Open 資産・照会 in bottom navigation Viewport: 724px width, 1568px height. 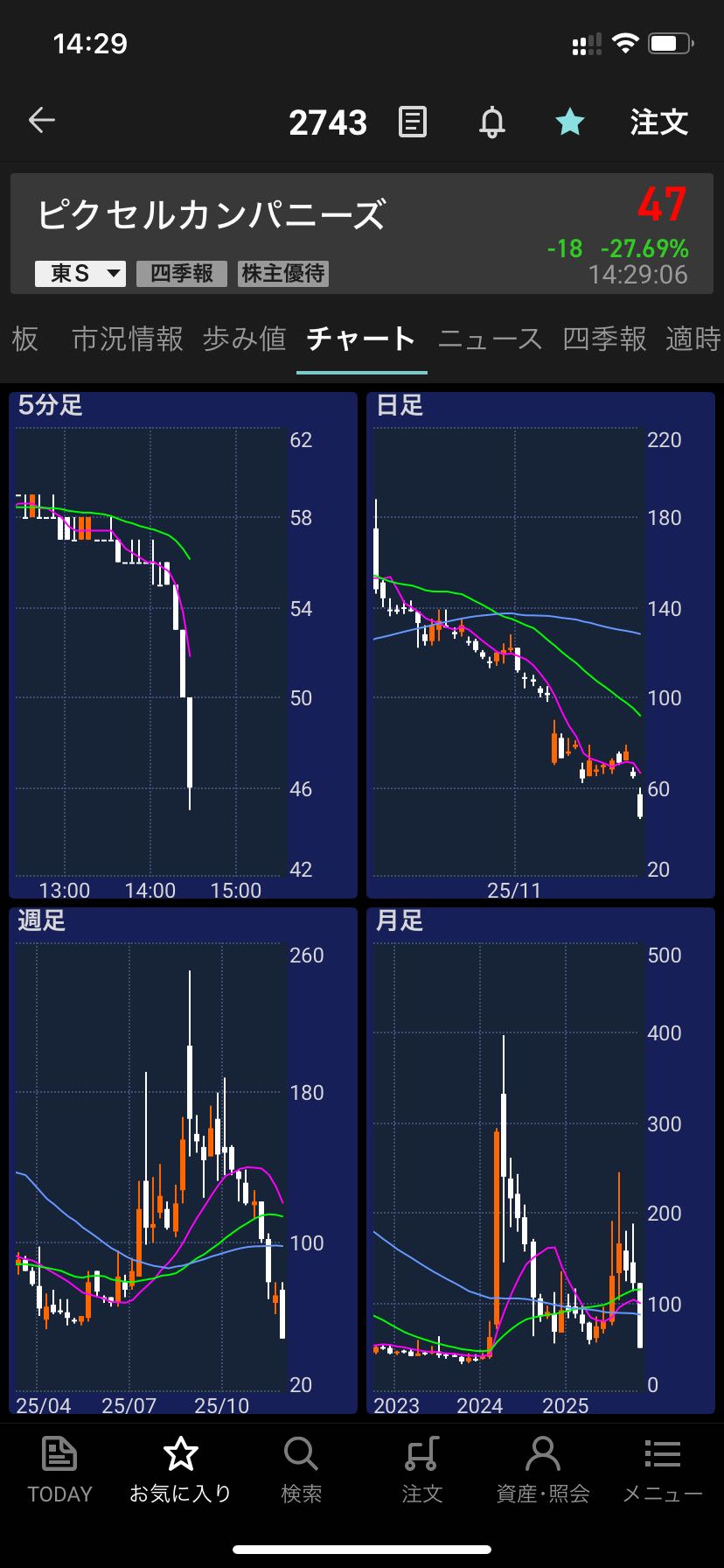543,1470
